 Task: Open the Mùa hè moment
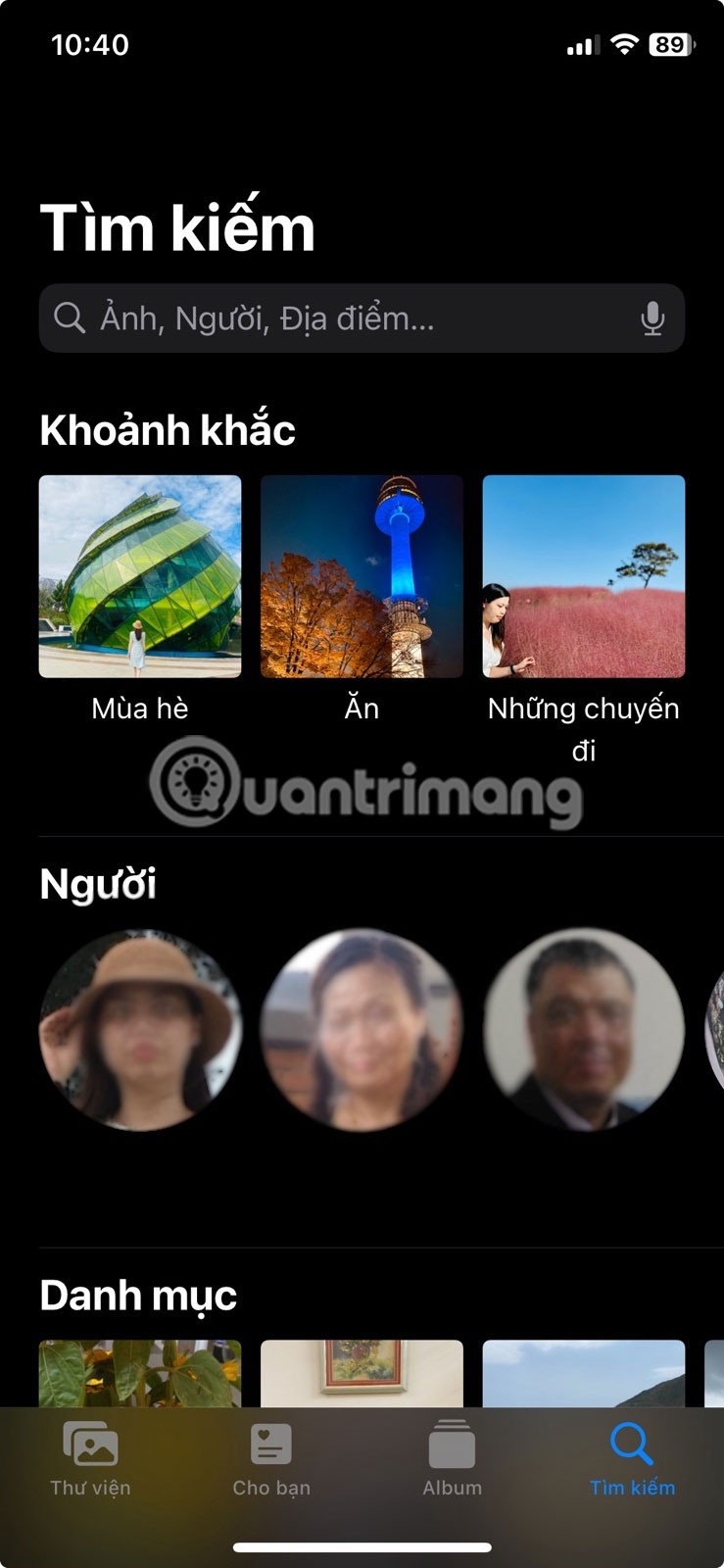(140, 577)
